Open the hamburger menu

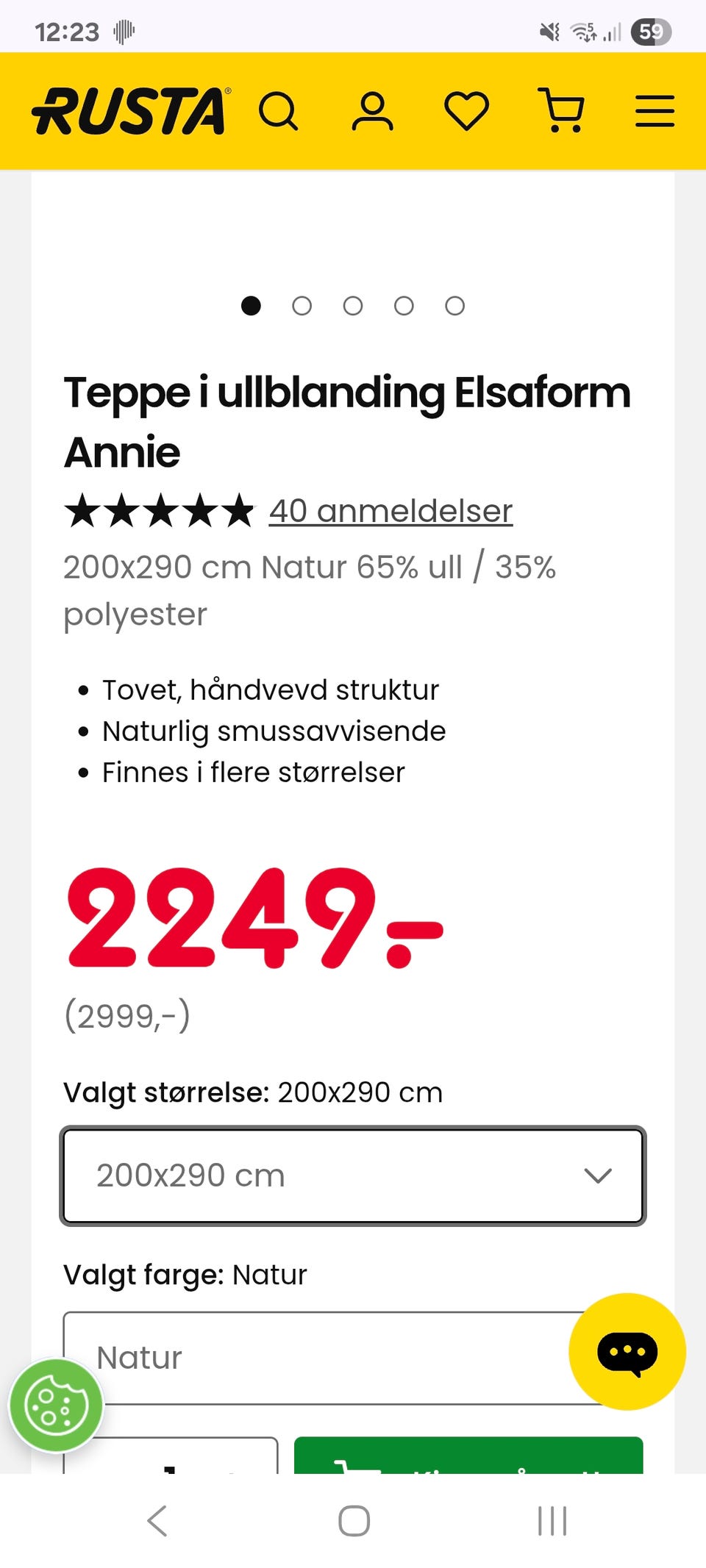coord(654,110)
